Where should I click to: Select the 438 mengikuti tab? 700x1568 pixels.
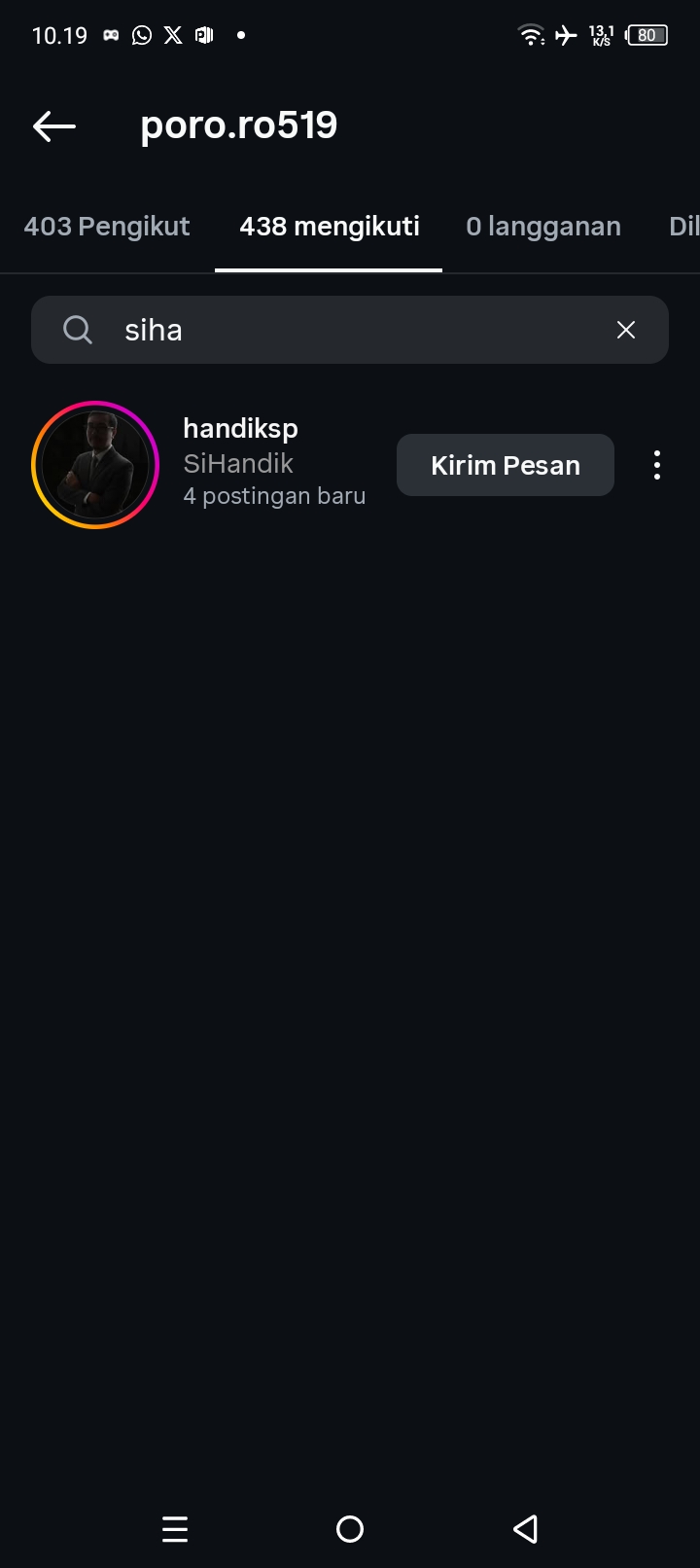click(330, 227)
